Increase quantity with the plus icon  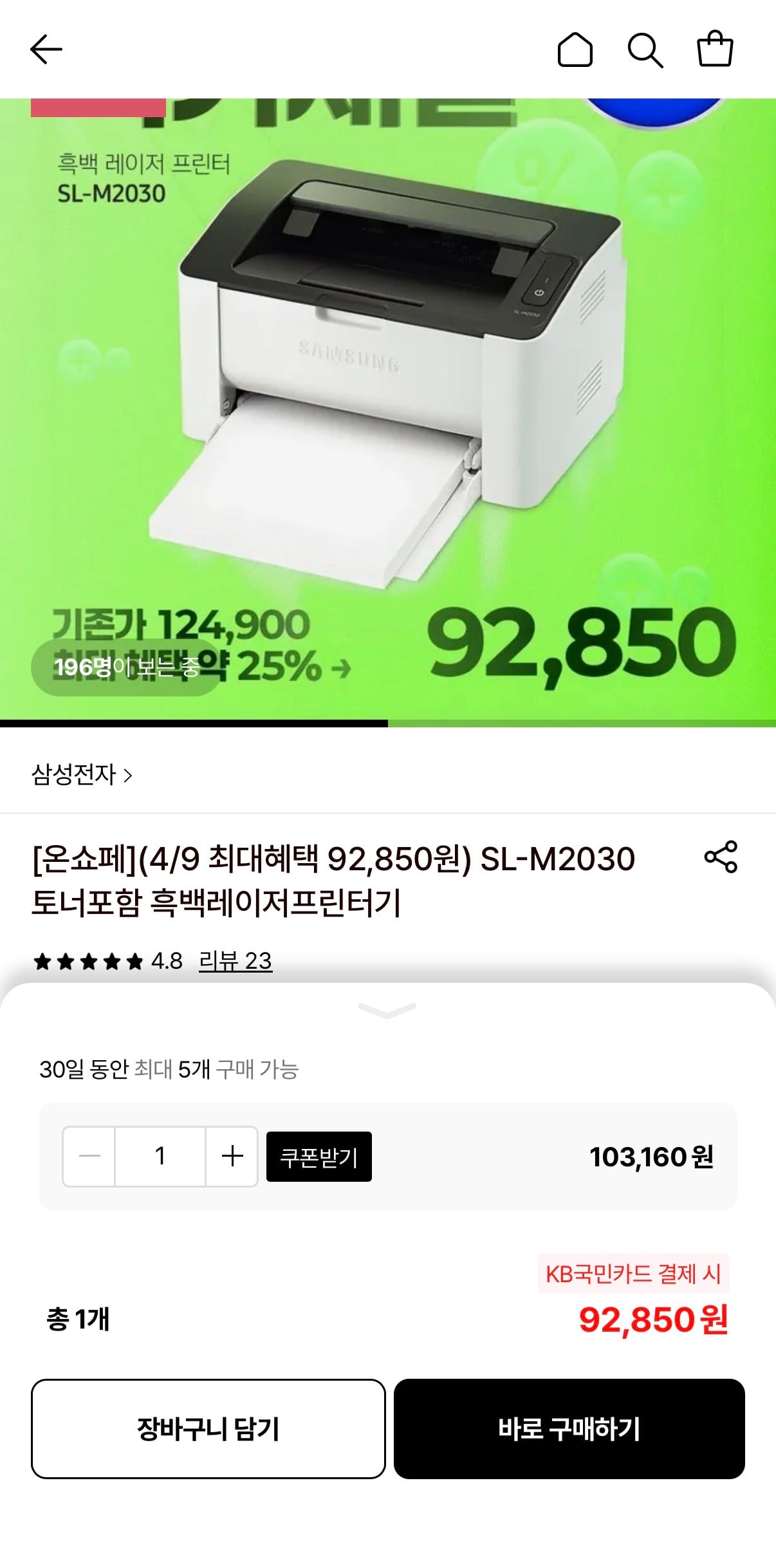[x=231, y=1155]
